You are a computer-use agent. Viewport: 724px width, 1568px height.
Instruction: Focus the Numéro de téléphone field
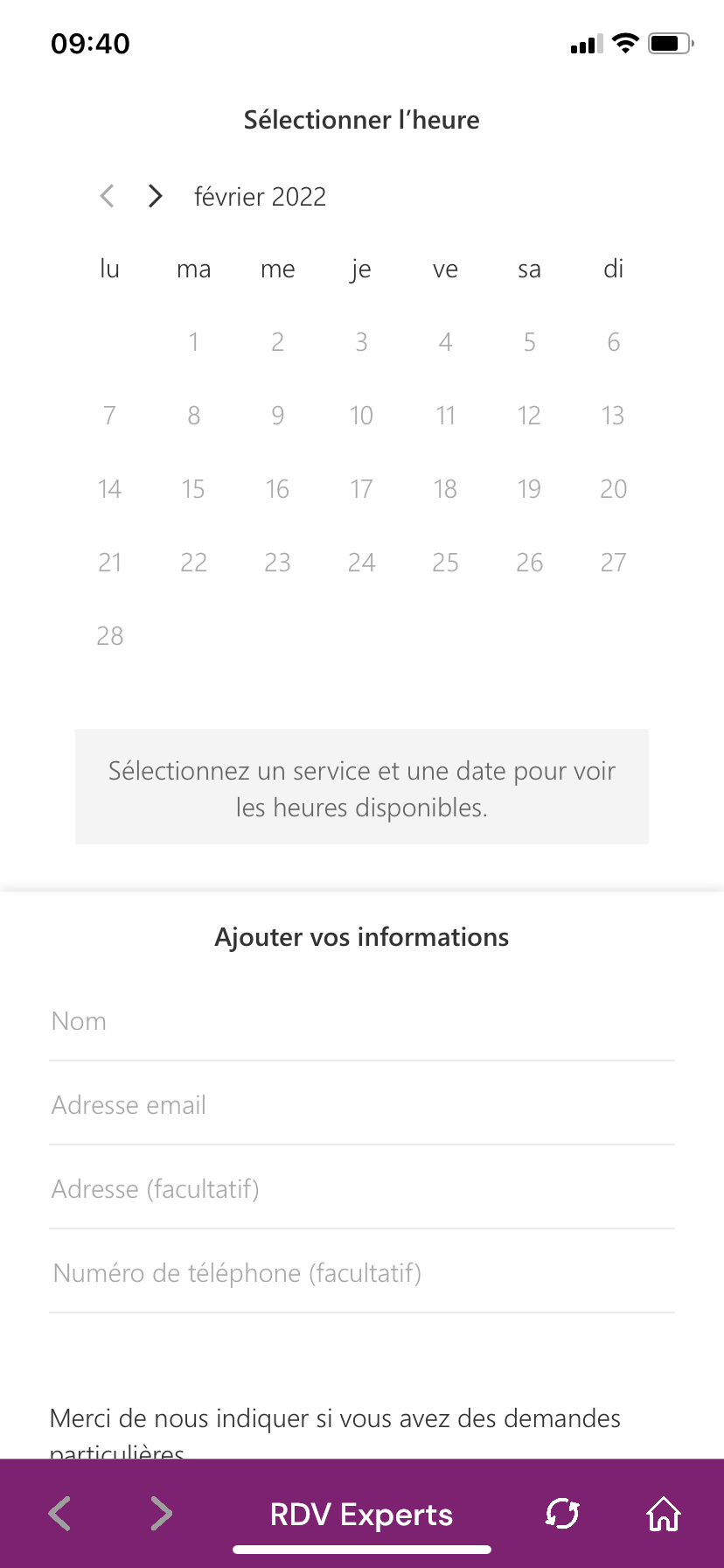362,1273
